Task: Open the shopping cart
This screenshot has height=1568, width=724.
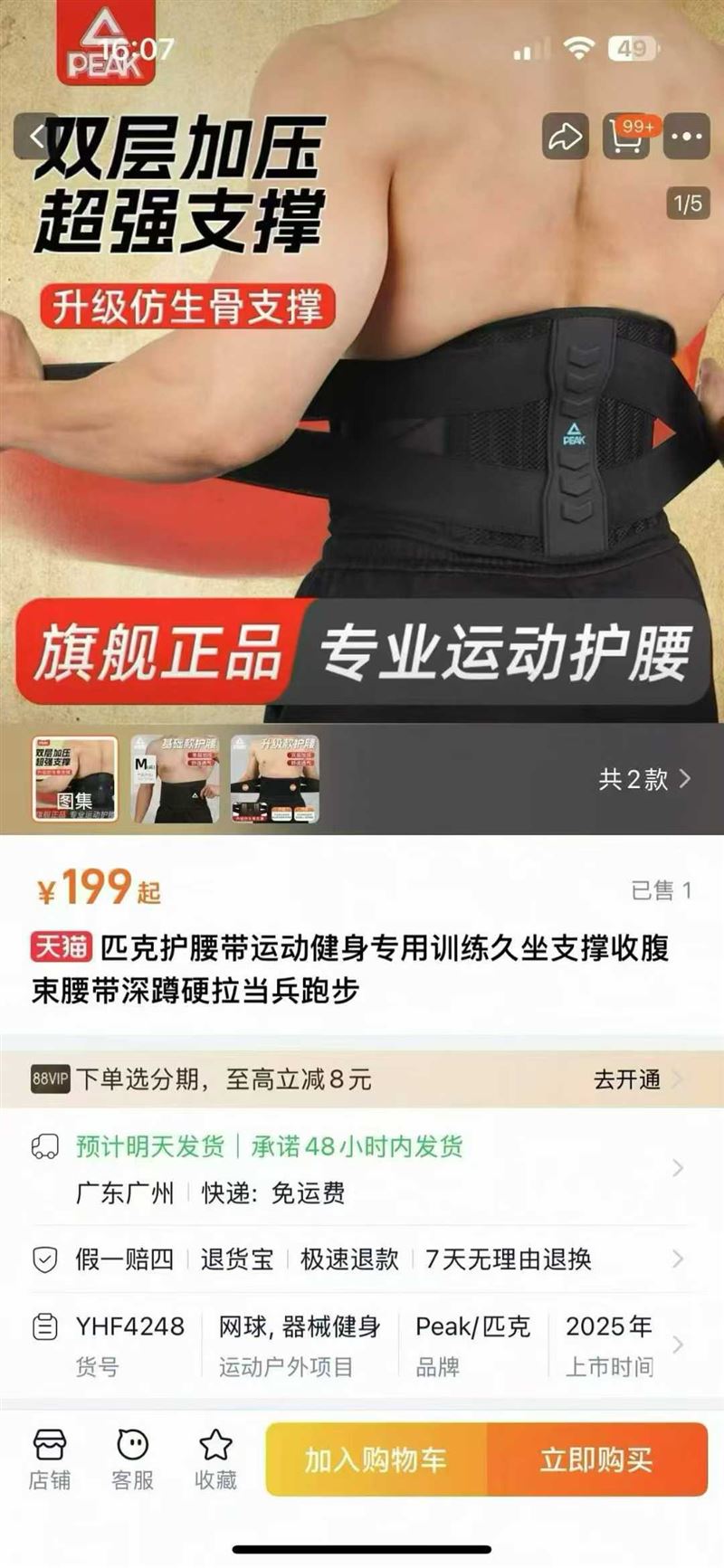Action: click(x=626, y=138)
